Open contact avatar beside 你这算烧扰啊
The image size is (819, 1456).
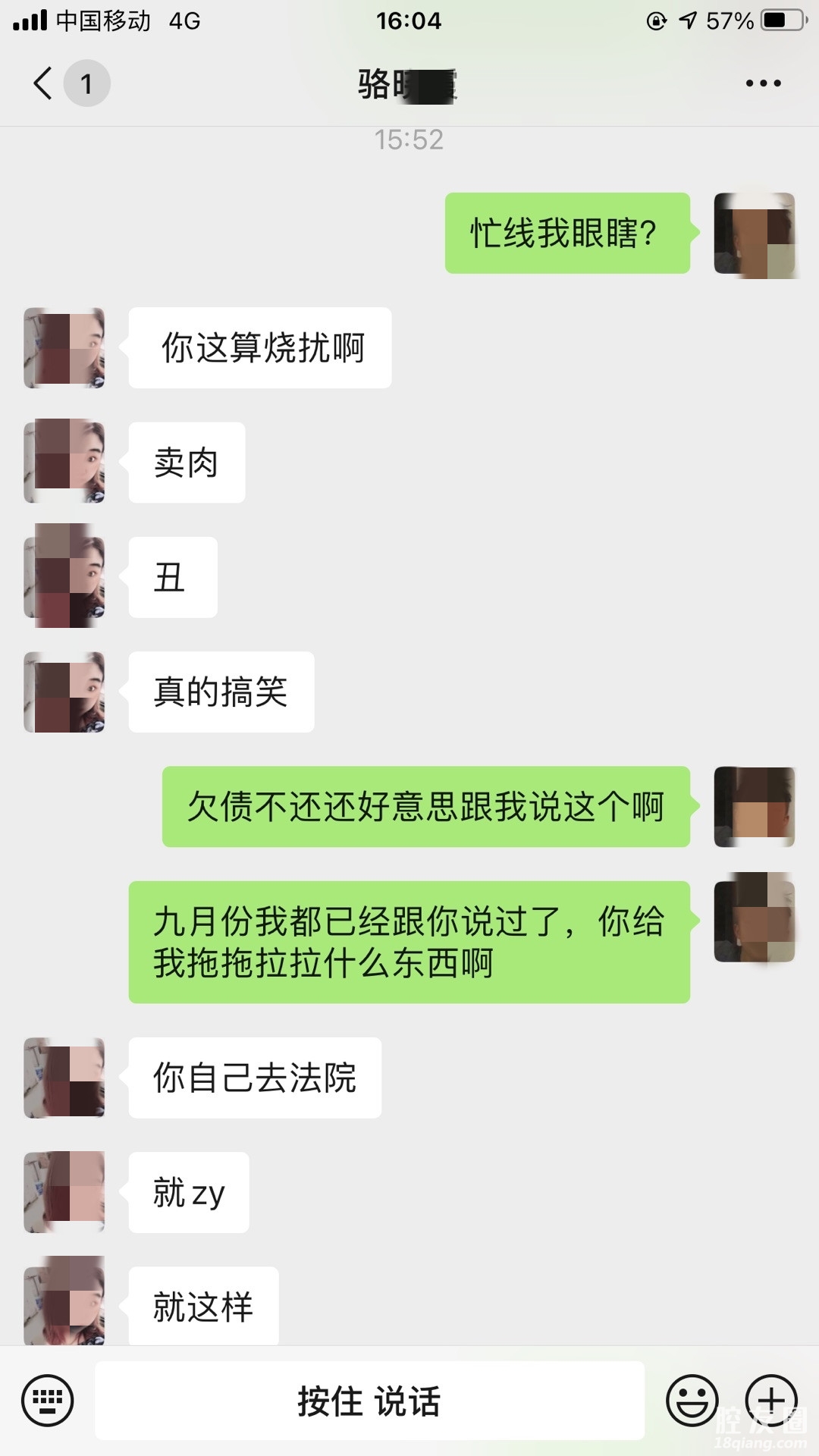64,348
